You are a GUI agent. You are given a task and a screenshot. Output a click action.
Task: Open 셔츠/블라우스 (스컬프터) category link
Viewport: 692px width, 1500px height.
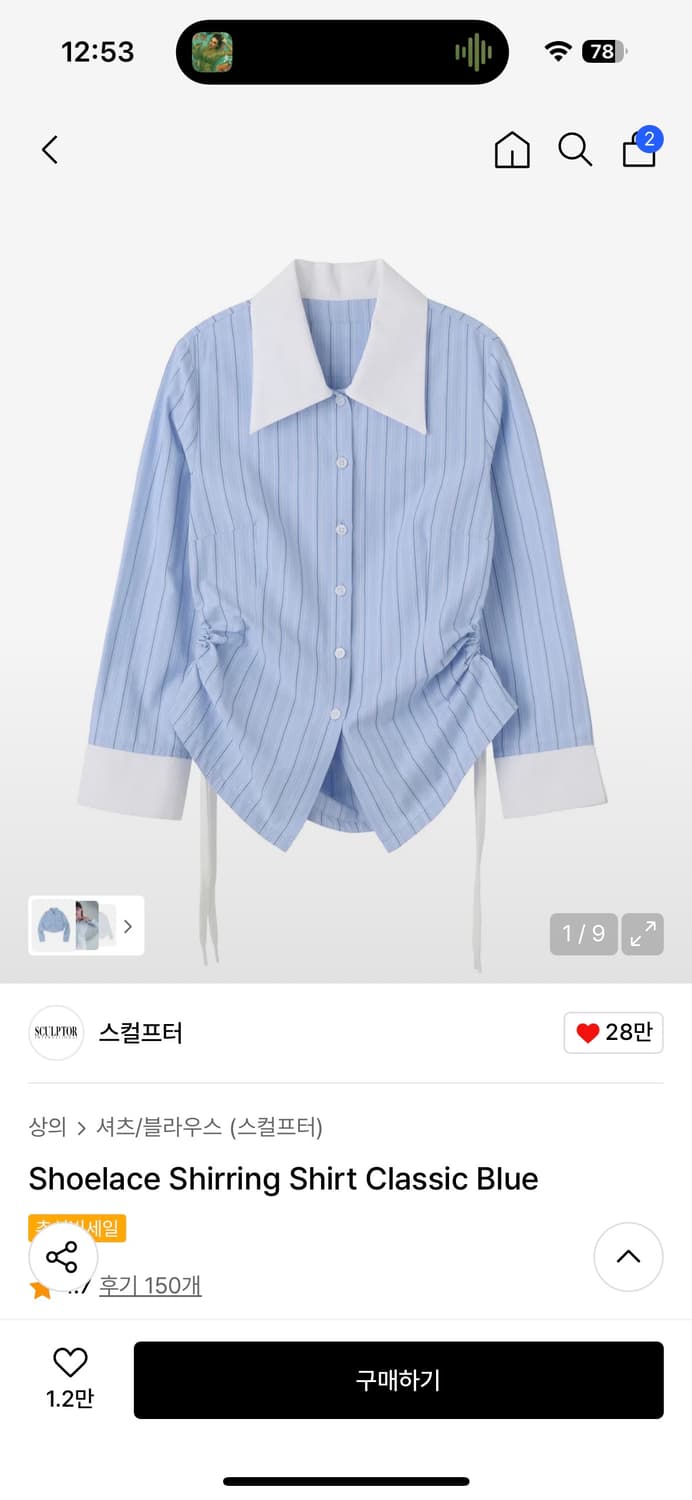click(x=209, y=1127)
